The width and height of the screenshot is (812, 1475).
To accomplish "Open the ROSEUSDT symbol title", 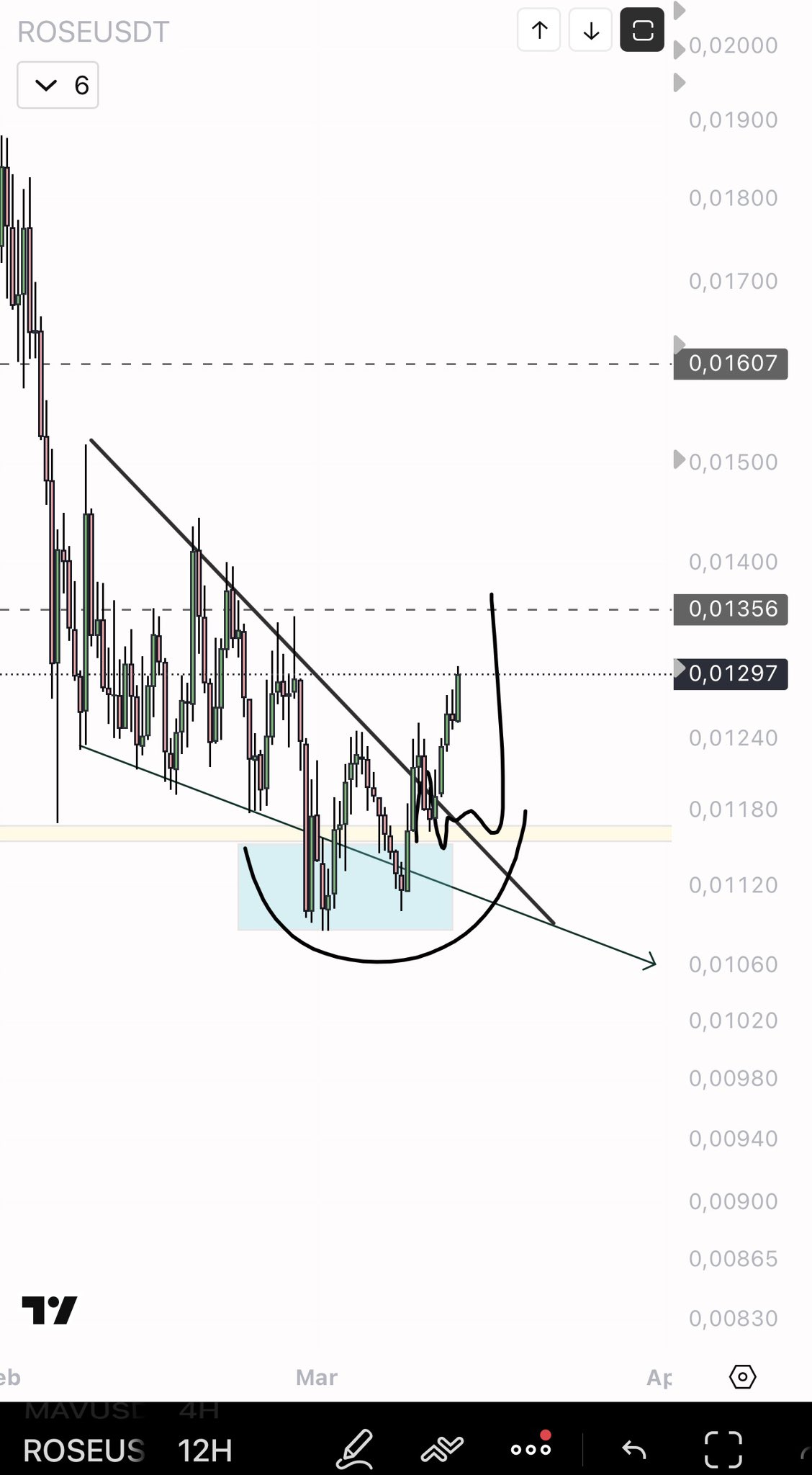I will coord(94,32).
